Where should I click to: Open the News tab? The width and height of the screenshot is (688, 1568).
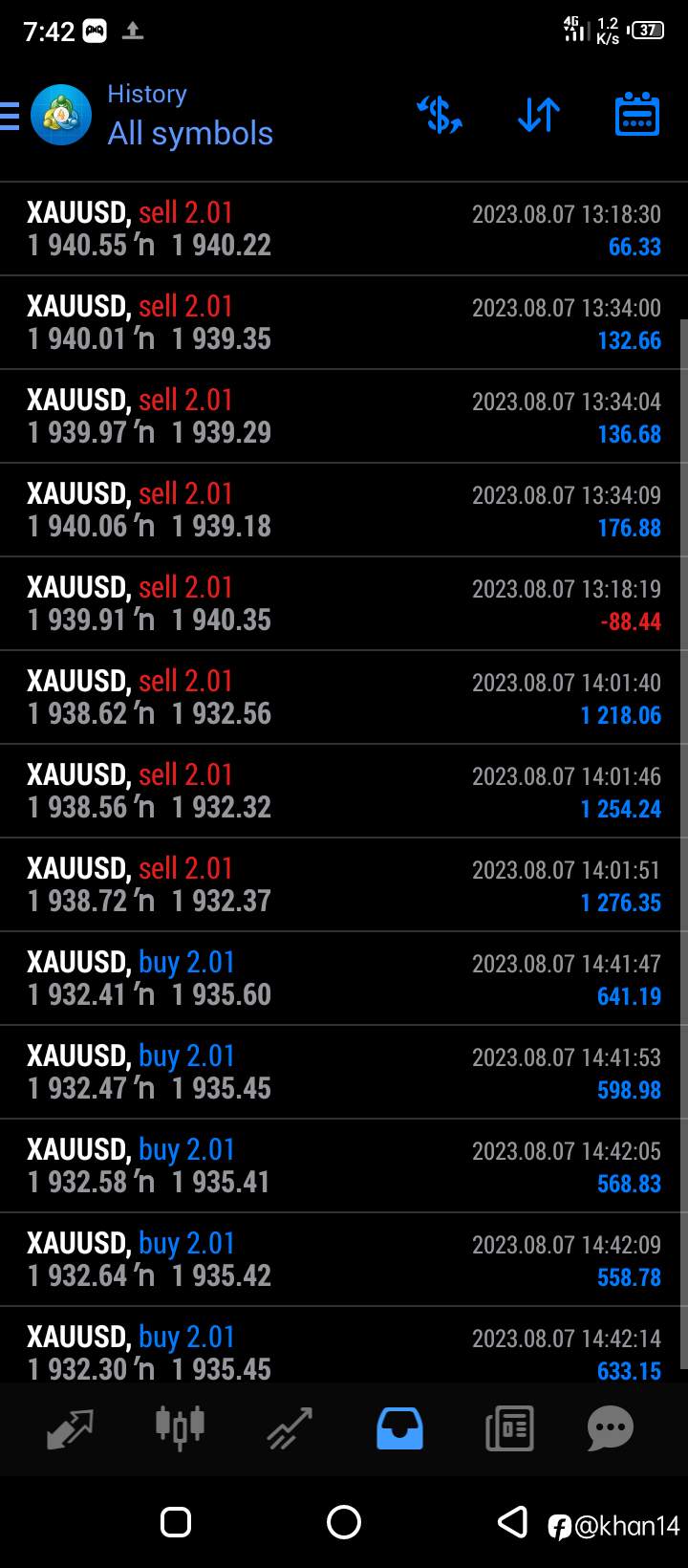pos(509,1429)
